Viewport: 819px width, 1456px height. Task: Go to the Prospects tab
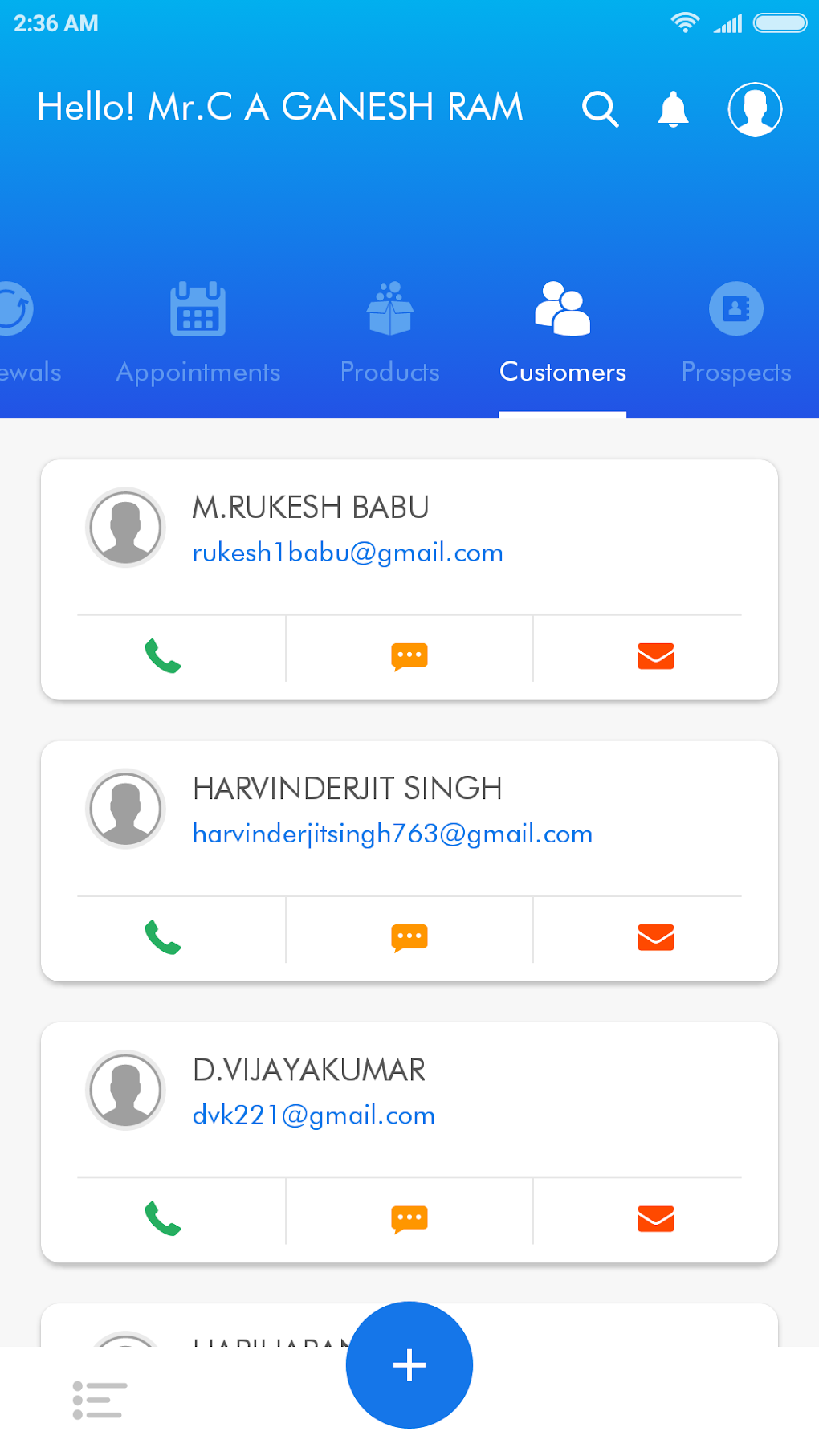pyautogui.click(x=736, y=334)
